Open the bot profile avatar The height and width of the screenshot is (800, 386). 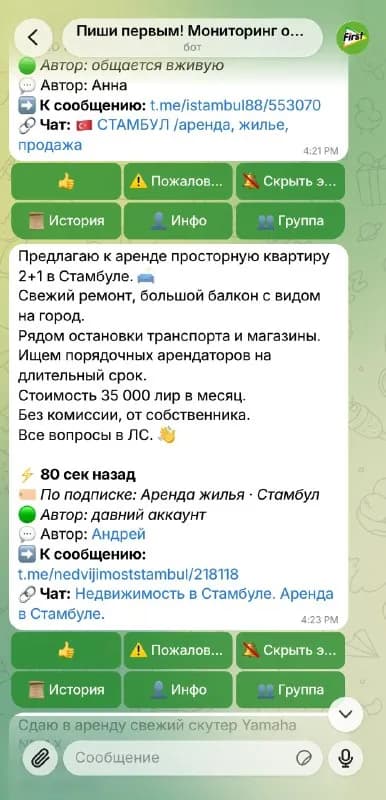(x=353, y=38)
